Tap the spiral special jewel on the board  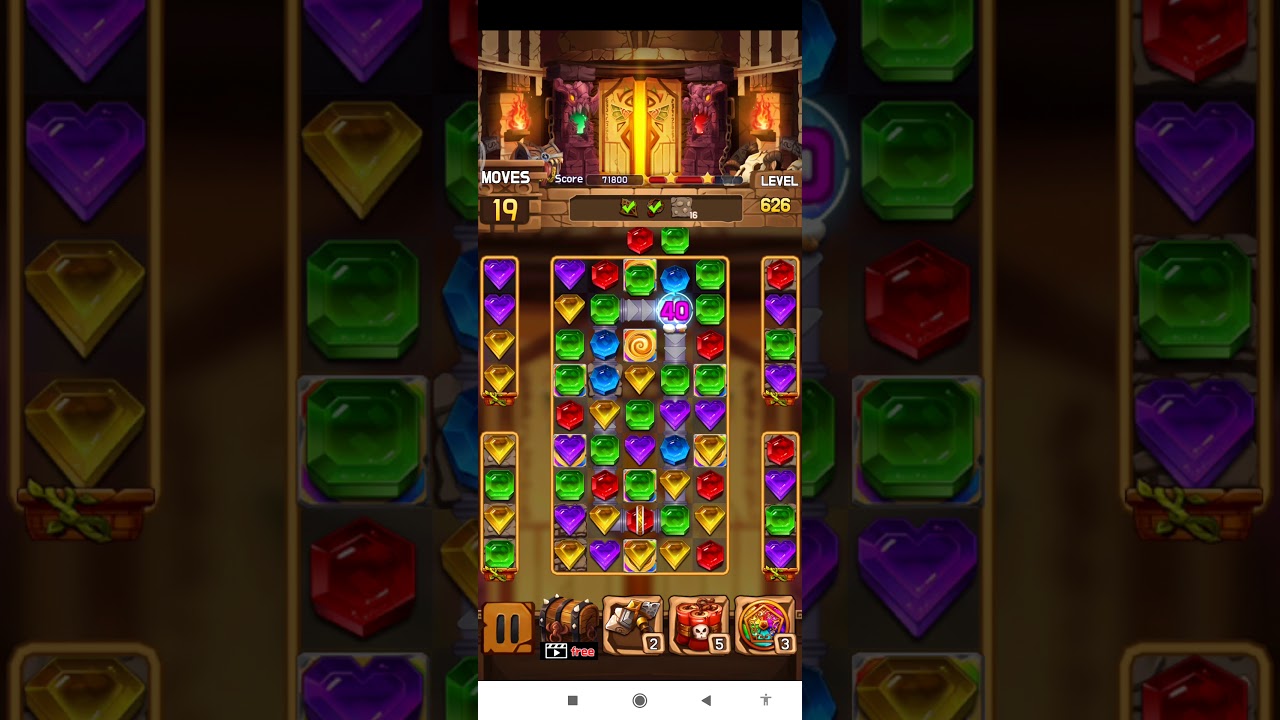640,345
